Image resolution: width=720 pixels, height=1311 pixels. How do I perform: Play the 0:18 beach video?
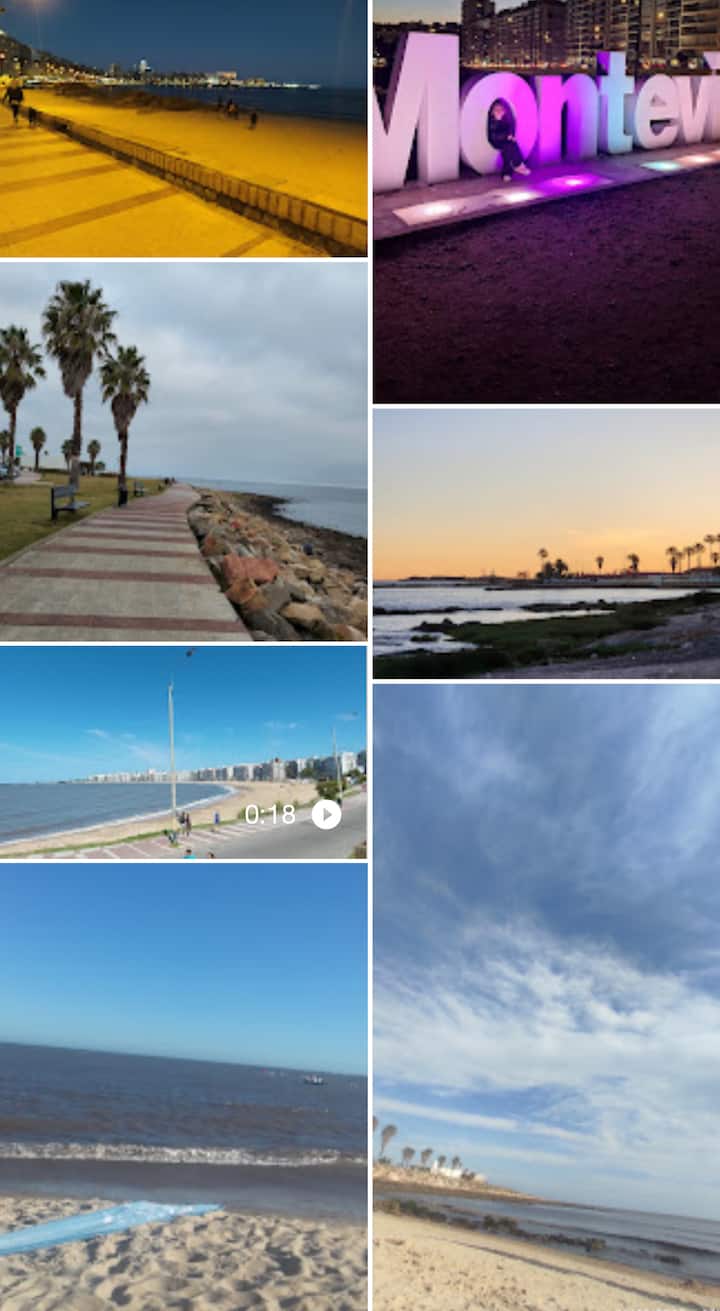326,814
